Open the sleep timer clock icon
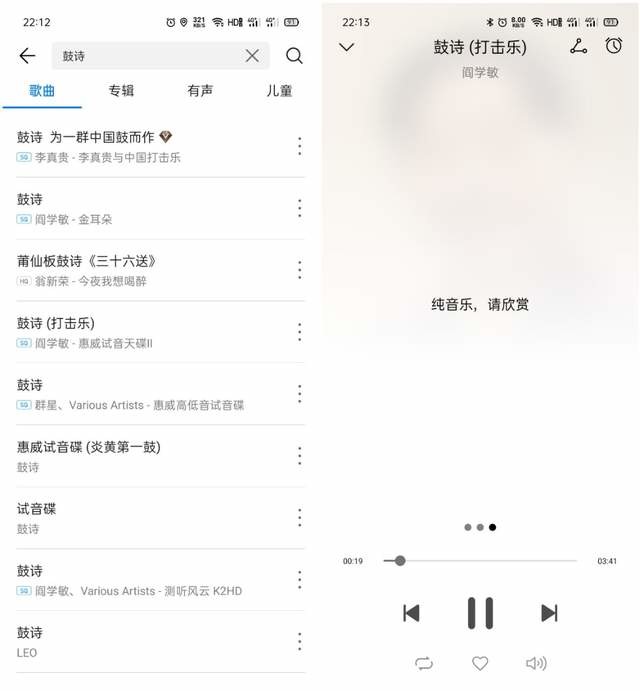This screenshot has width=640, height=691. [x=613, y=46]
